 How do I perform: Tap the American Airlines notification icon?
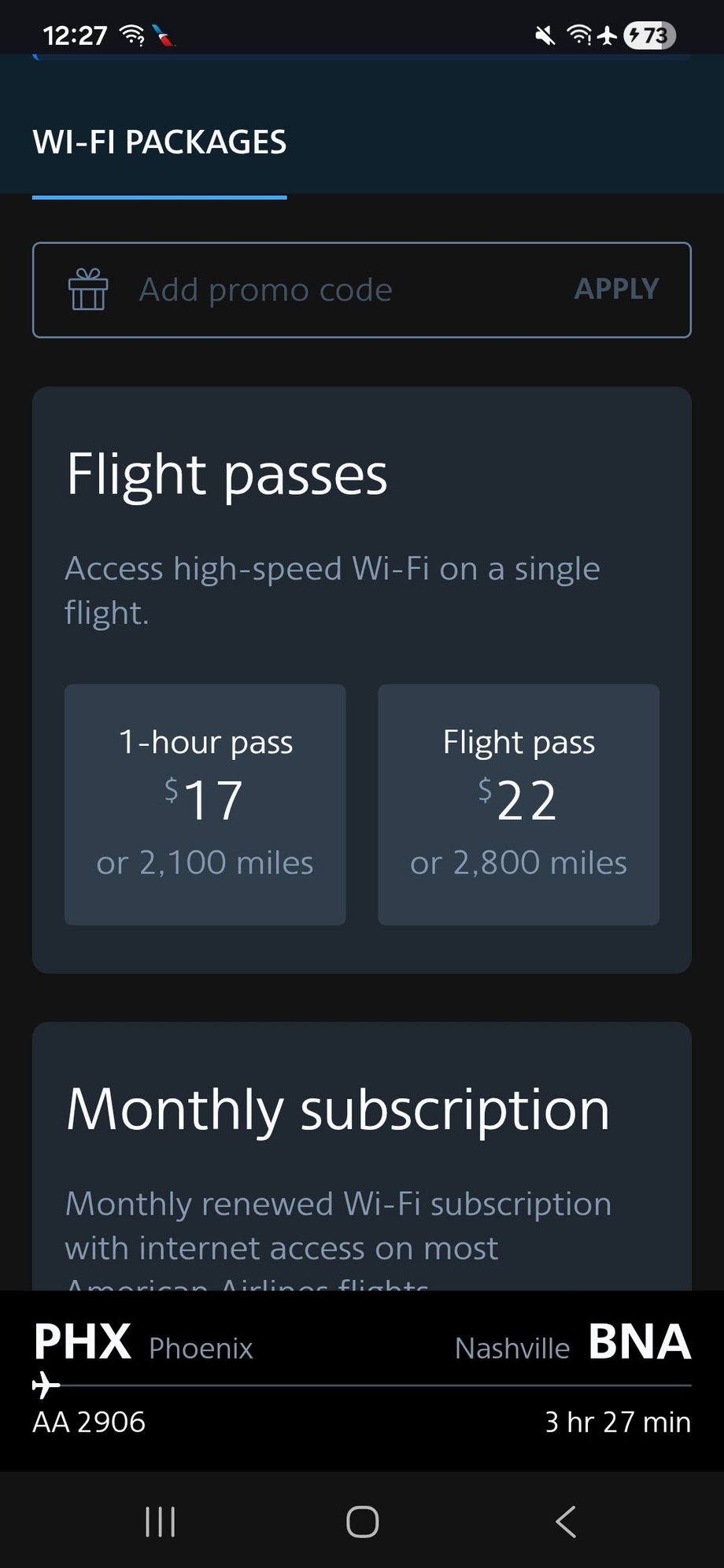(x=161, y=35)
